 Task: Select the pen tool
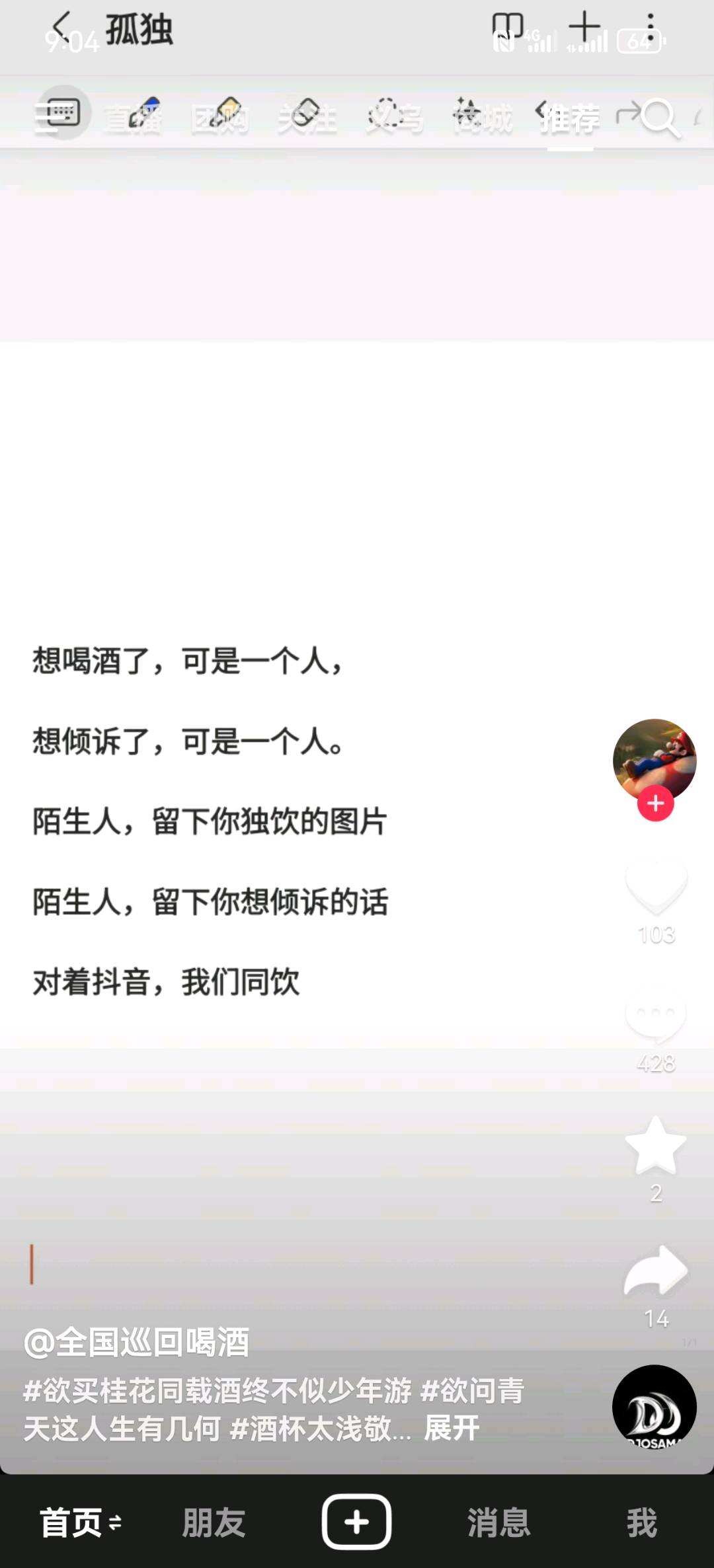[144, 112]
